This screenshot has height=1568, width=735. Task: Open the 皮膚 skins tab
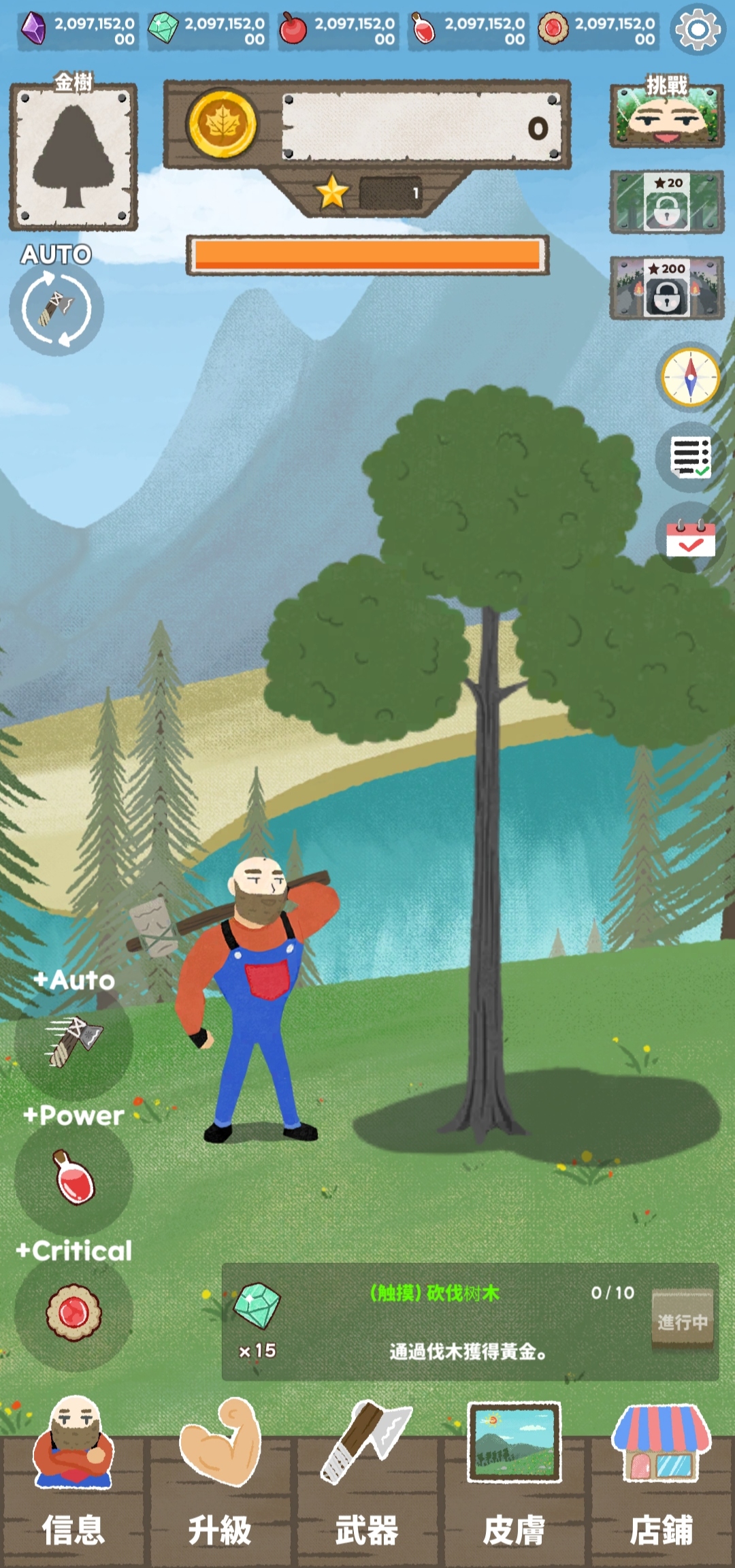click(x=514, y=1484)
